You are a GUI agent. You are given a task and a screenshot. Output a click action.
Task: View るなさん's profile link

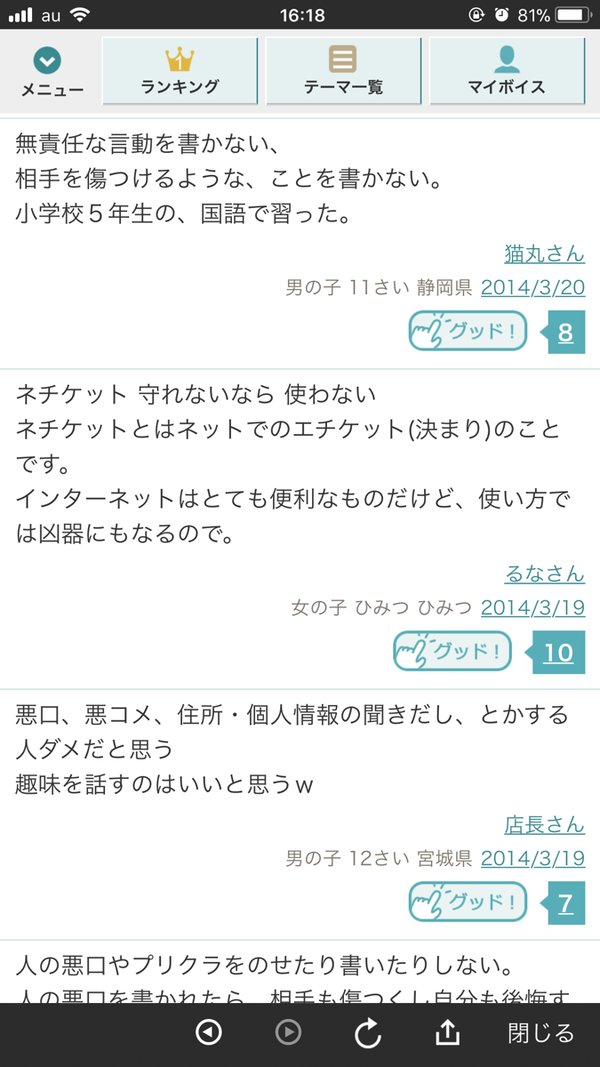(544, 574)
